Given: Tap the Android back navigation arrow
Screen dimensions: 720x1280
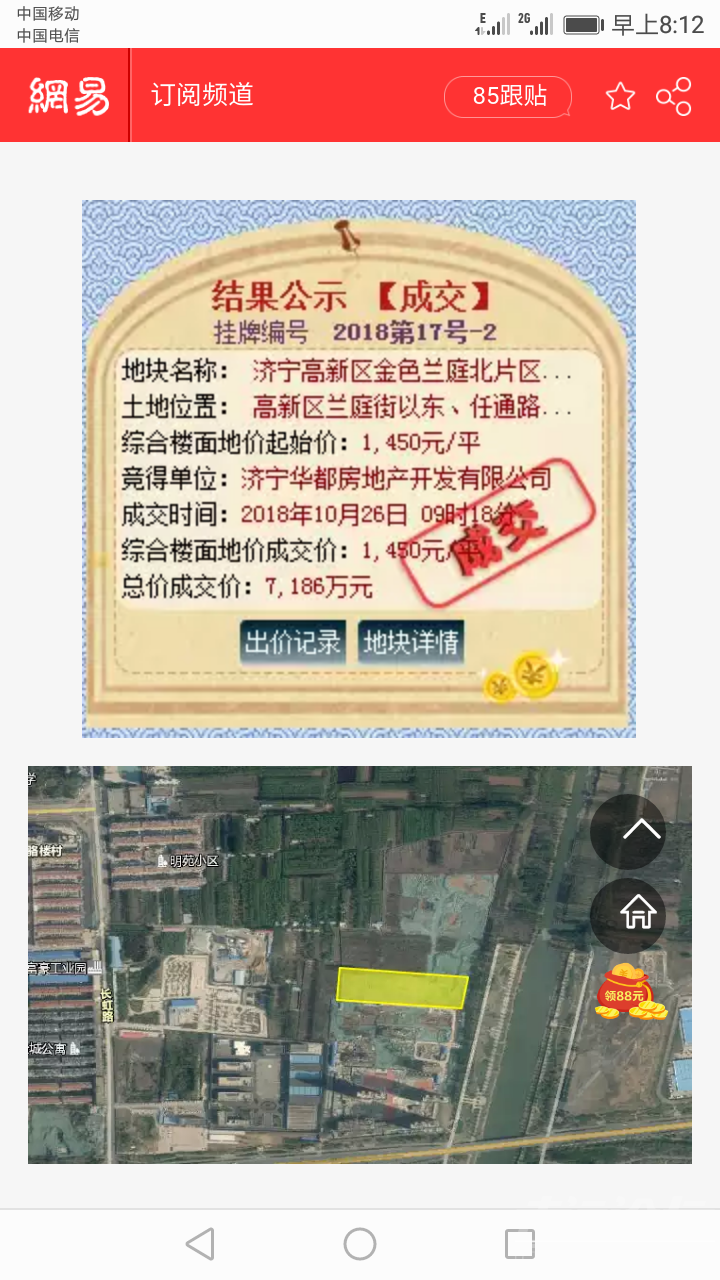Looking at the screenshot, I should [x=200, y=1244].
